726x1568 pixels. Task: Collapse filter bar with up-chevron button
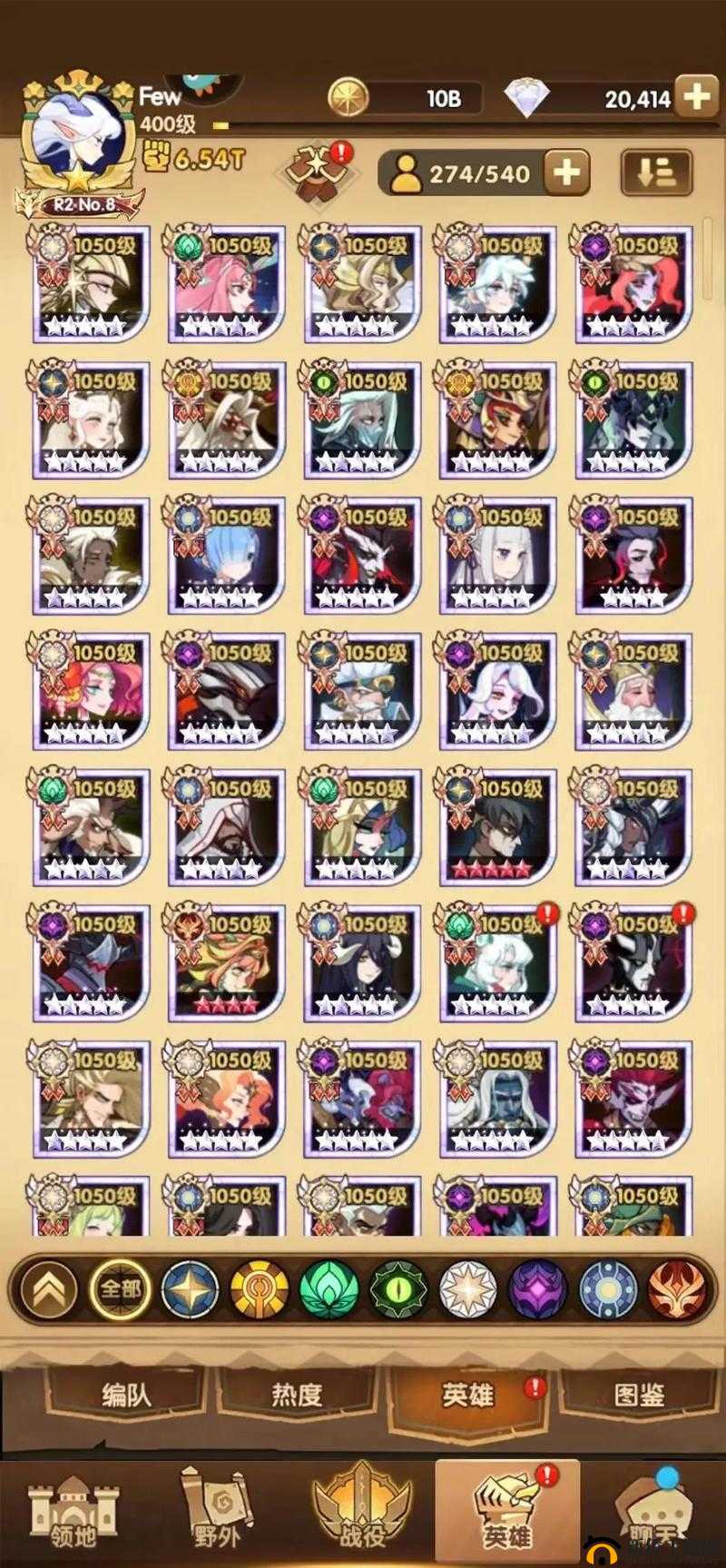49,1288
